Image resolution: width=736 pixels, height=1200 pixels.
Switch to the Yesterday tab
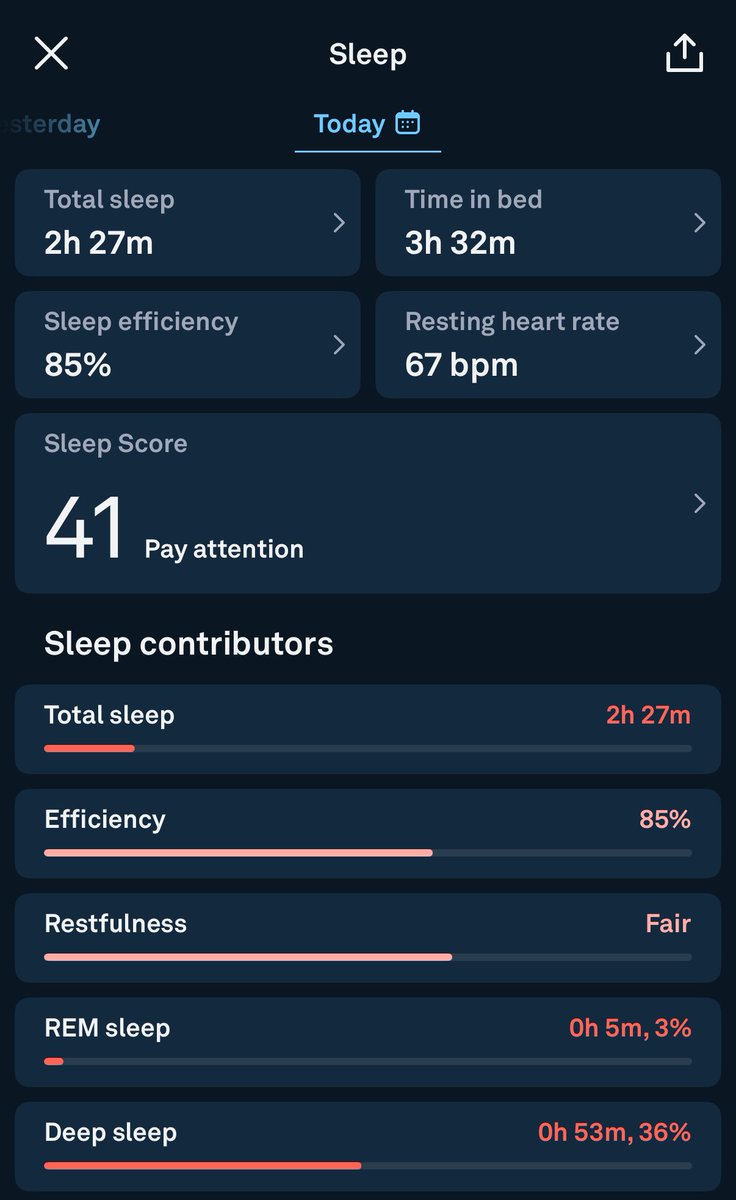click(x=50, y=124)
